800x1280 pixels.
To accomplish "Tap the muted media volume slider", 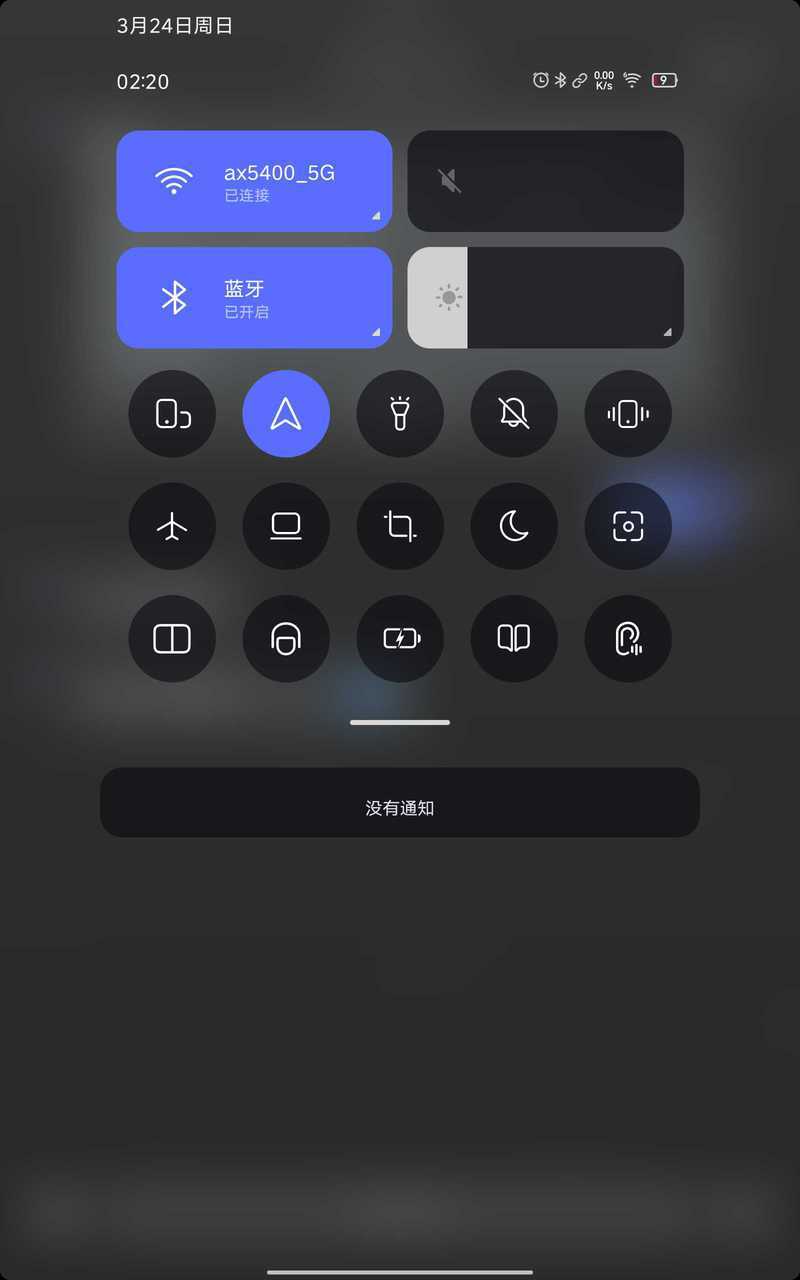I will click(545, 181).
